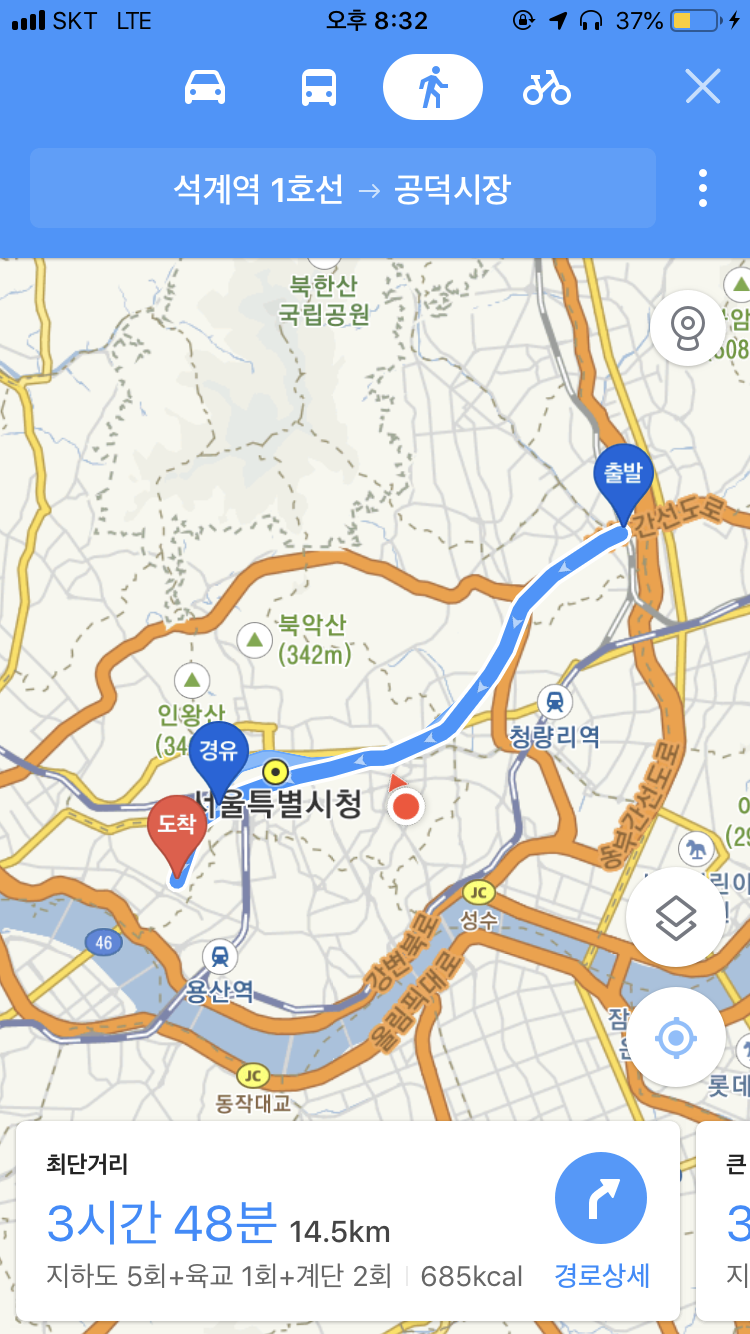The width and height of the screenshot is (750, 1334).
Task: Open street view CCTV button
Action: tap(688, 329)
